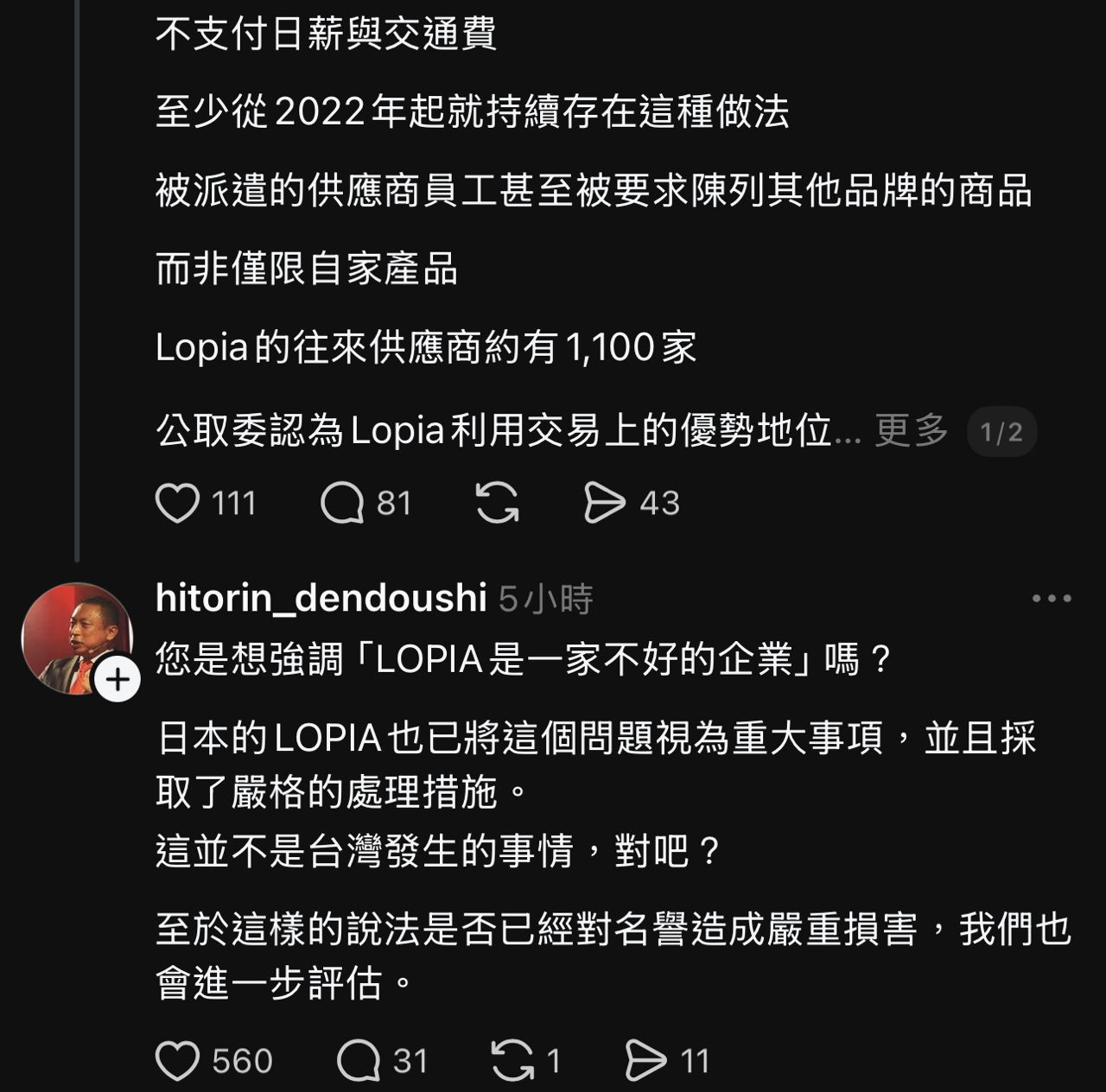The height and width of the screenshot is (1092, 1106).
Task: Expand the post with 更多 link
Action: click(x=911, y=430)
